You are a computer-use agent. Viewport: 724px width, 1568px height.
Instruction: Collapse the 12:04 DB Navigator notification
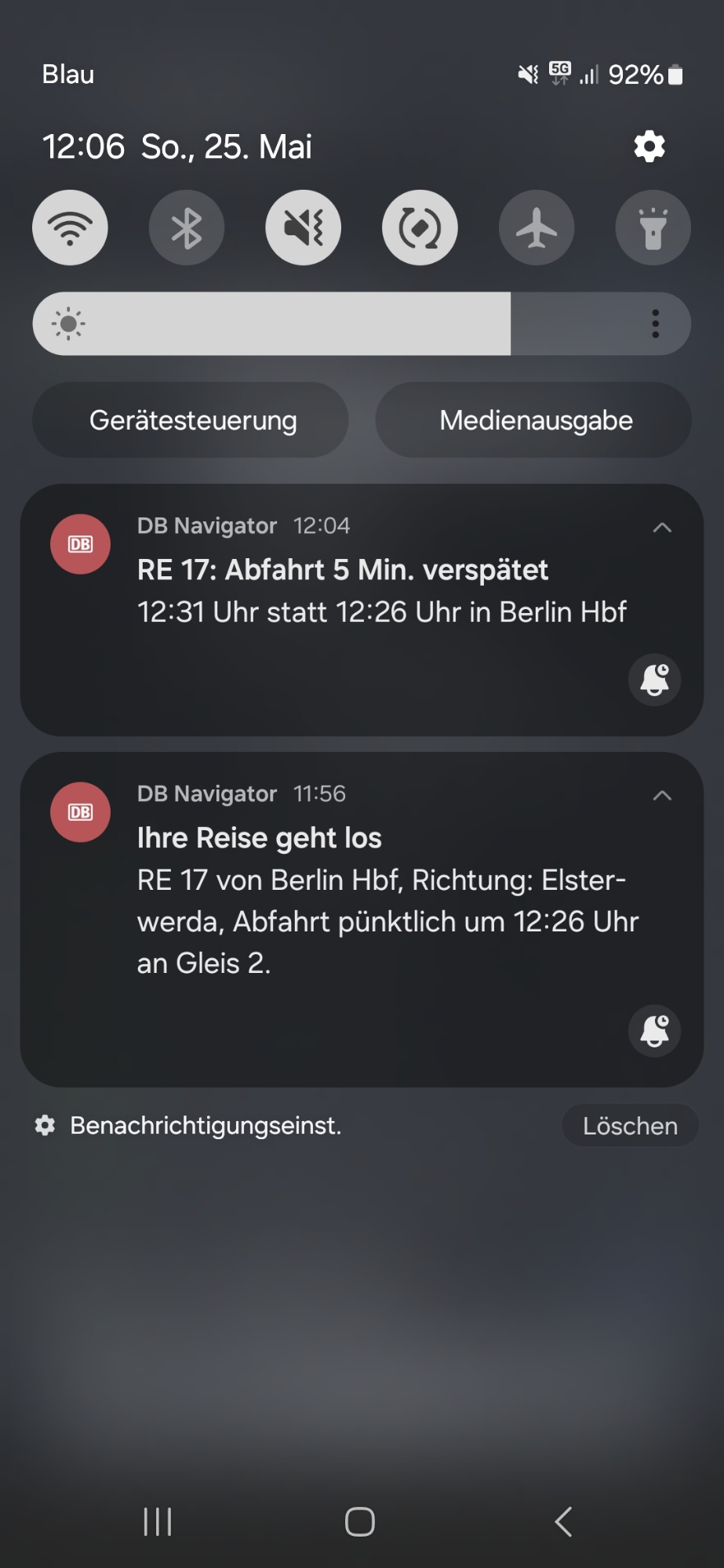pyautogui.click(x=662, y=528)
